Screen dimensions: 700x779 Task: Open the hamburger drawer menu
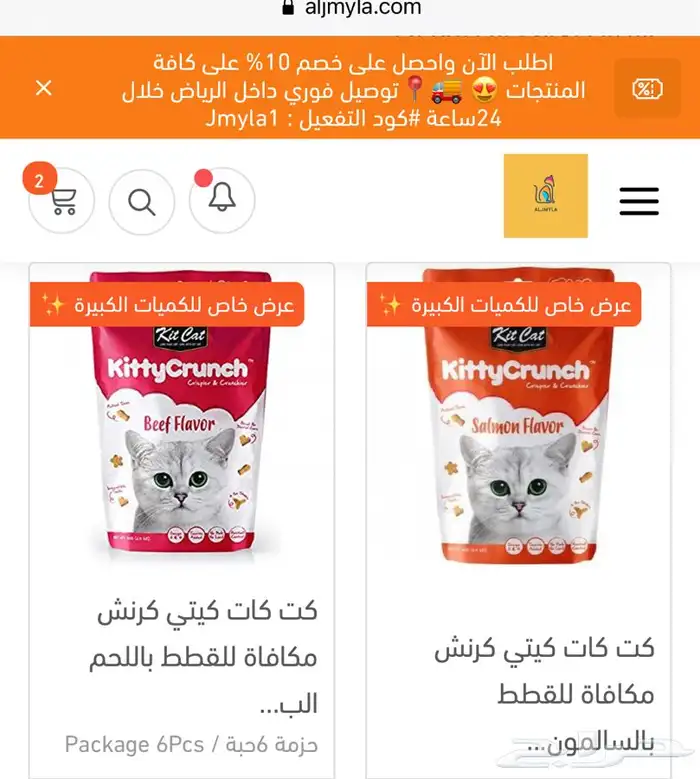[639, 200]
